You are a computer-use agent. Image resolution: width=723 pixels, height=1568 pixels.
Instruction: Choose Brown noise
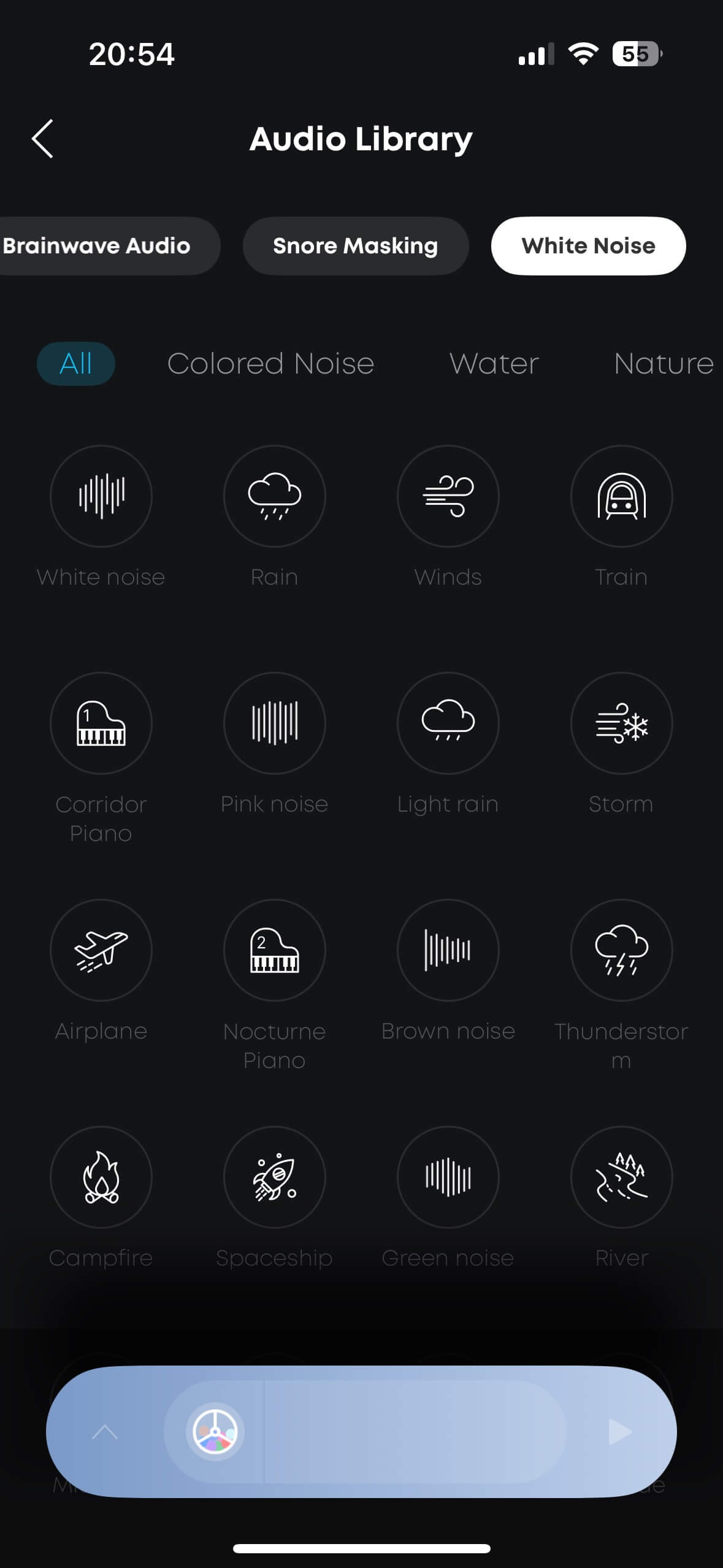[448, 950]
